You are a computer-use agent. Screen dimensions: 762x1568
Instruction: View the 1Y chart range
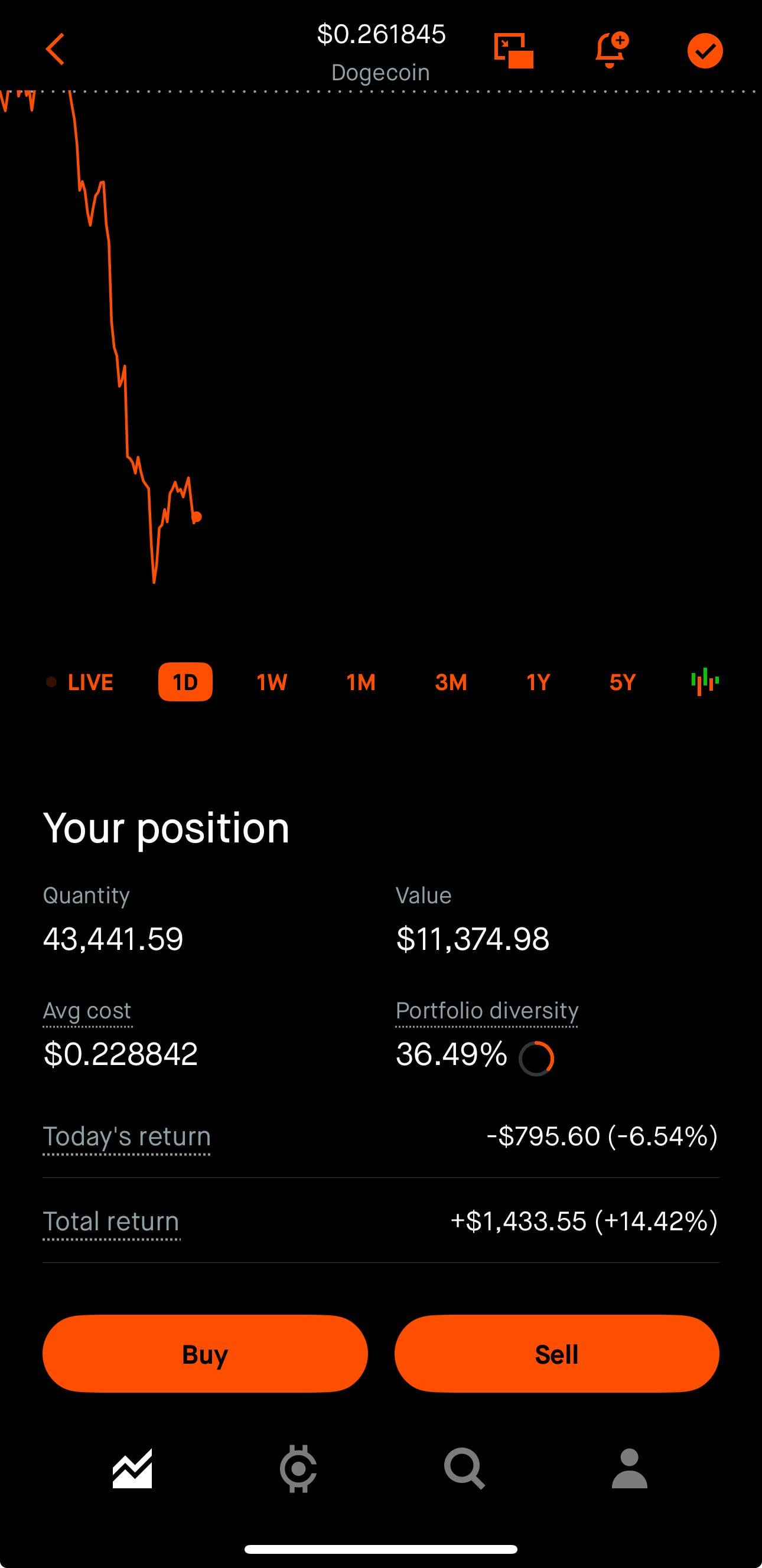pos(538,682)
